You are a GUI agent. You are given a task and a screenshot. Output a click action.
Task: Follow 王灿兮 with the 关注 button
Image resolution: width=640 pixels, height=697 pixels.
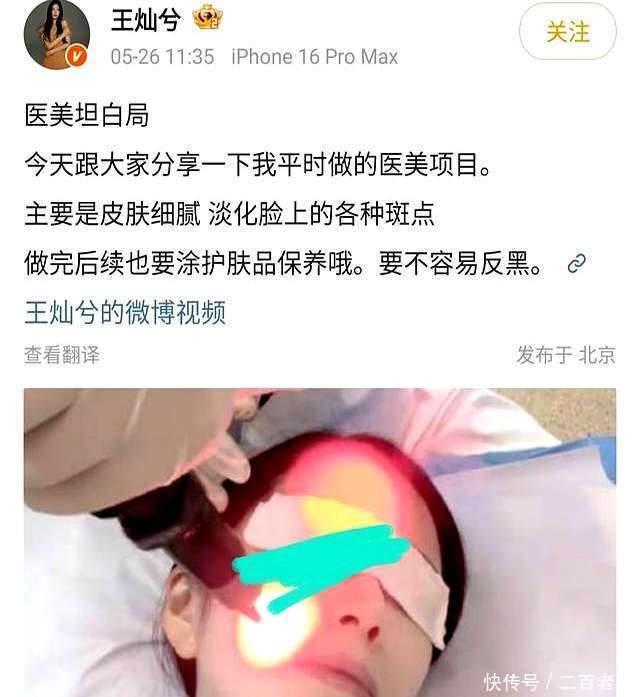(x=567, y=32)
